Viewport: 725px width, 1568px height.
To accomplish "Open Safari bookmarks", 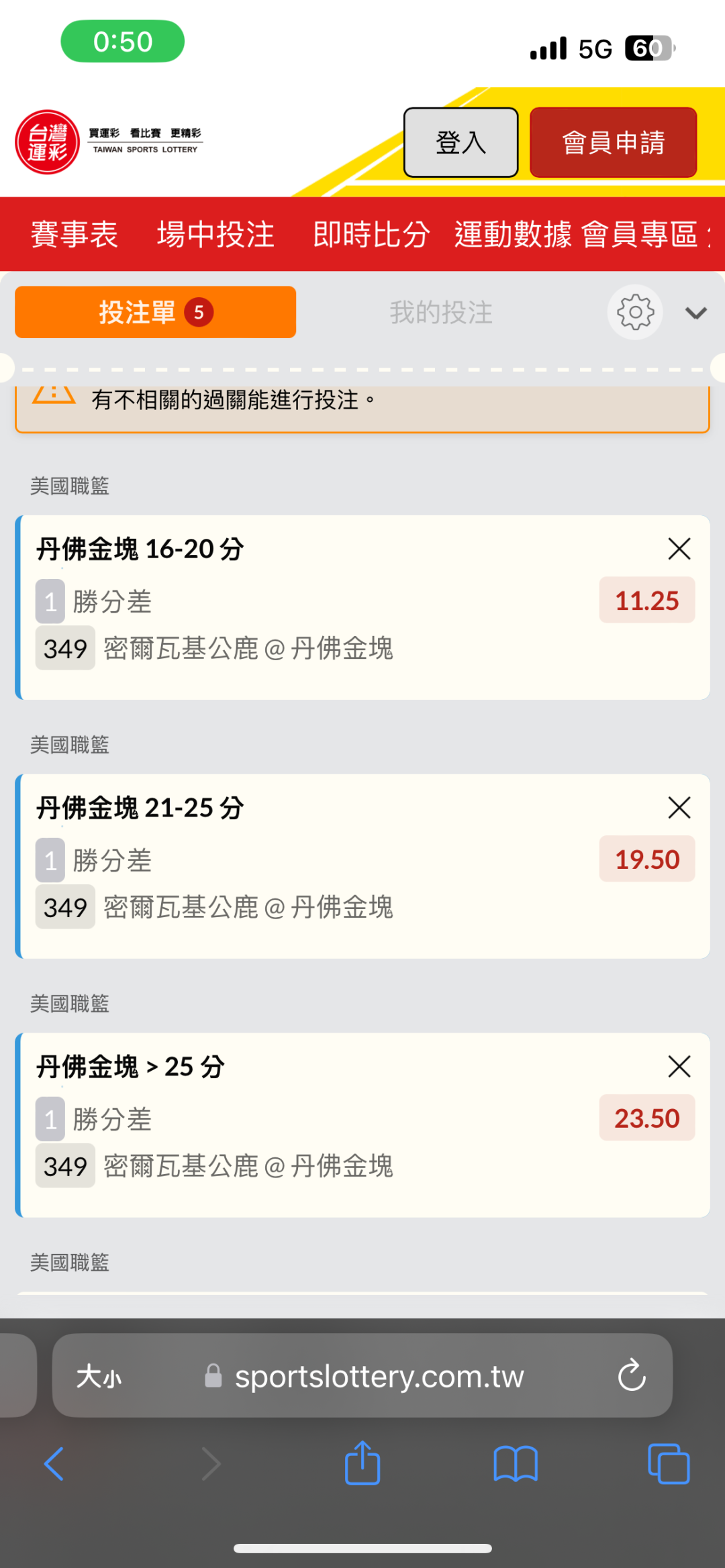I will tap(516, 1463).
